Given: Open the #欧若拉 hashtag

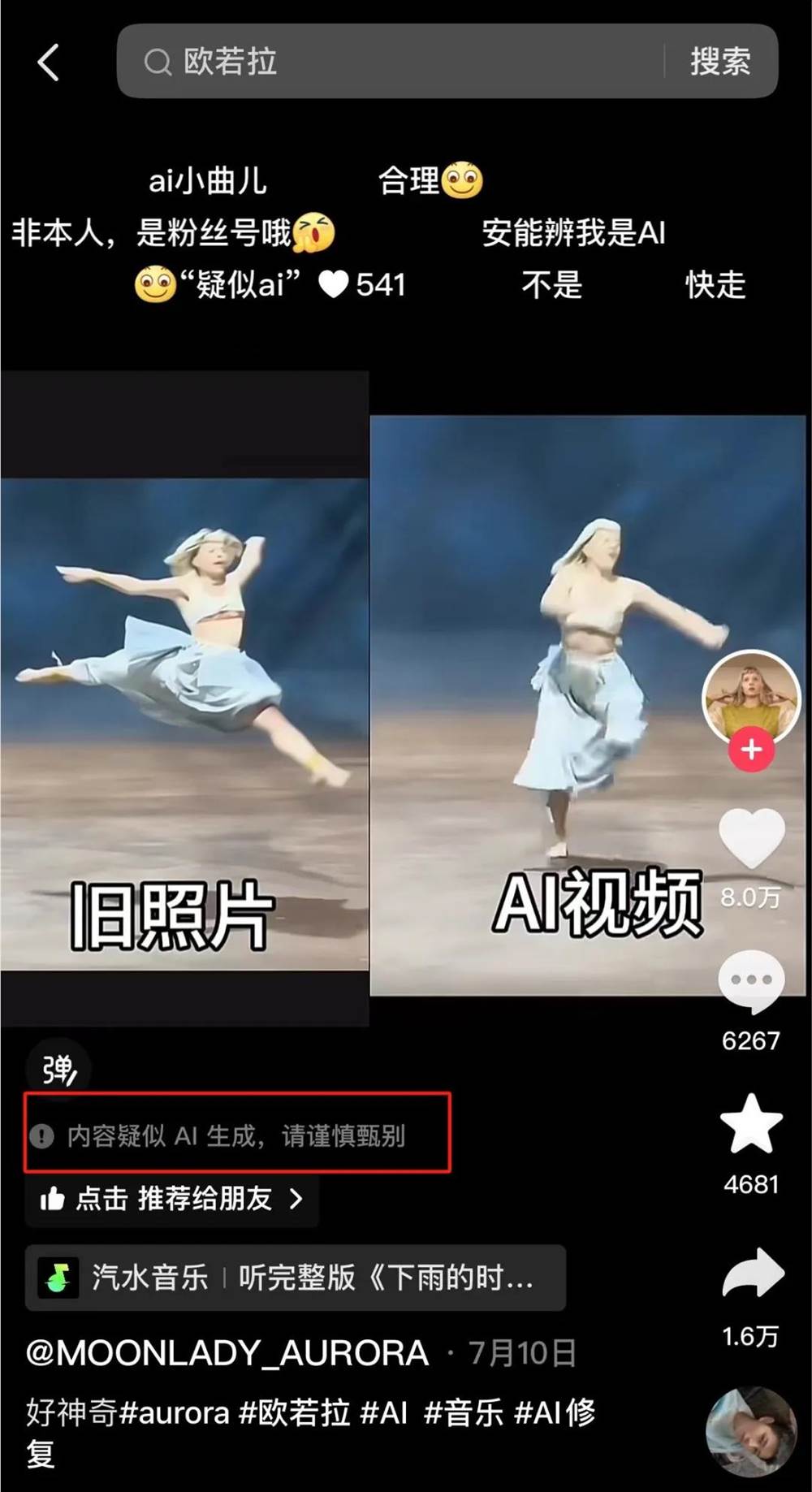Looking at the screenshot, I should point(294,1413).
